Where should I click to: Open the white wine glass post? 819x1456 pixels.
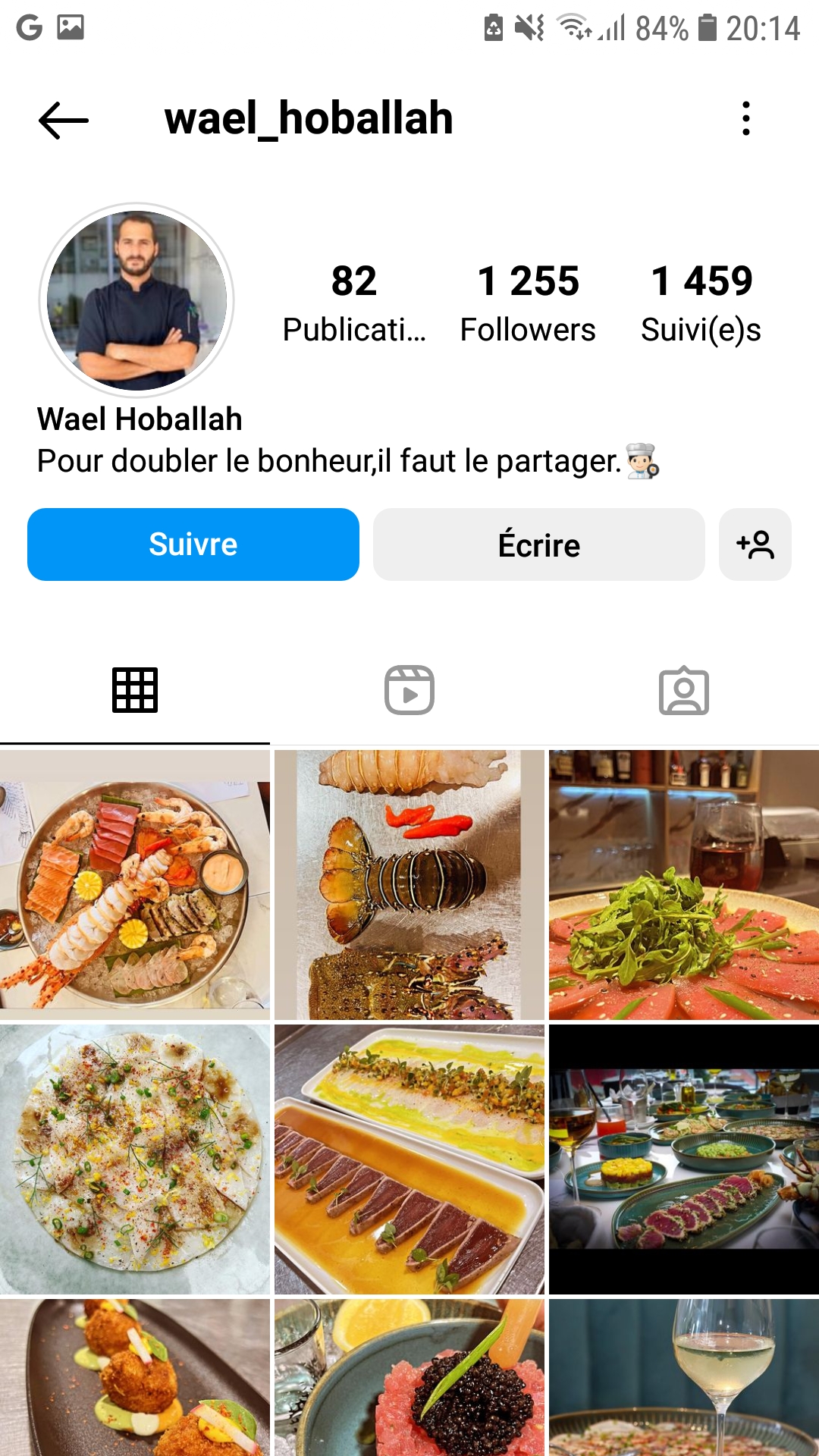(x=684, y=1377)
